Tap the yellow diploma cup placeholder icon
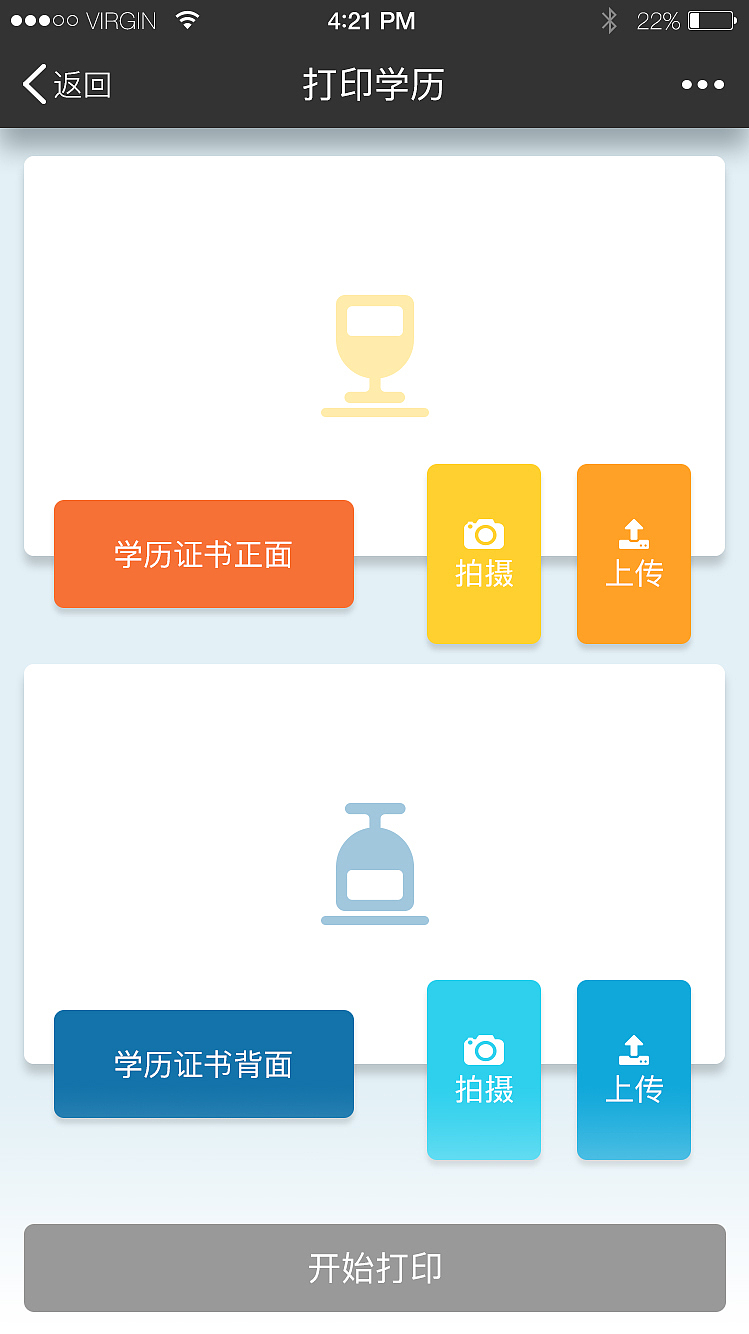Screen dimensions: 749x1334 point(375,355)
